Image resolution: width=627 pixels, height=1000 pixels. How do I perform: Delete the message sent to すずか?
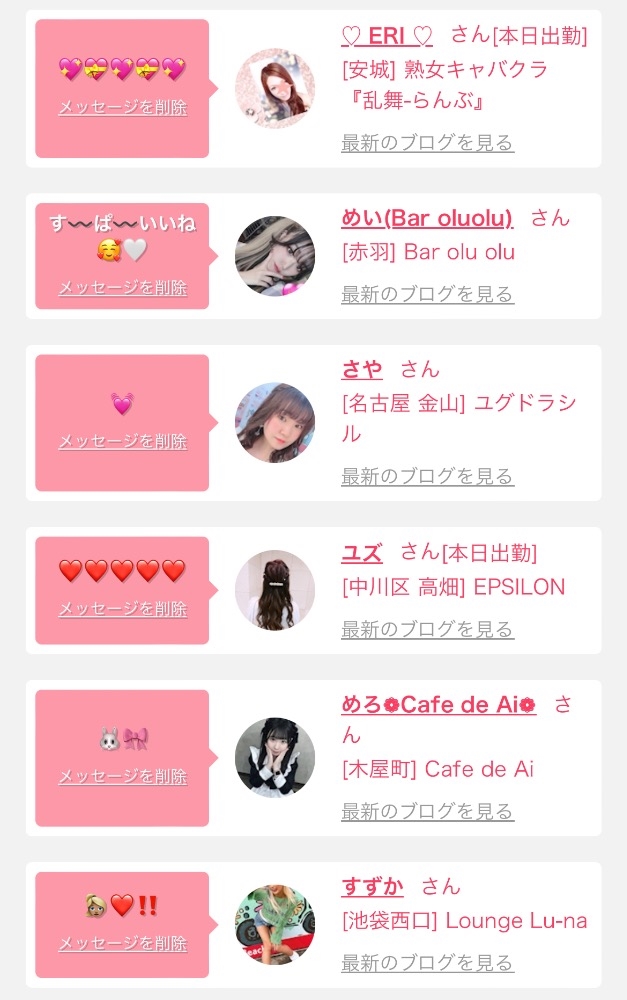[x=122, y=943]
